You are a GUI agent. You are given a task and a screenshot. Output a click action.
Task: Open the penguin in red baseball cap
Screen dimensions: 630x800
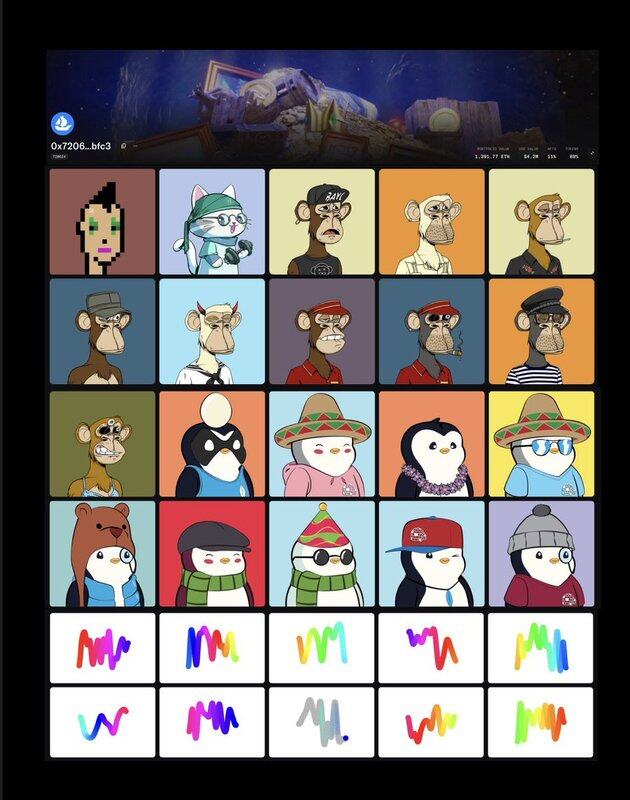(431, 554)
